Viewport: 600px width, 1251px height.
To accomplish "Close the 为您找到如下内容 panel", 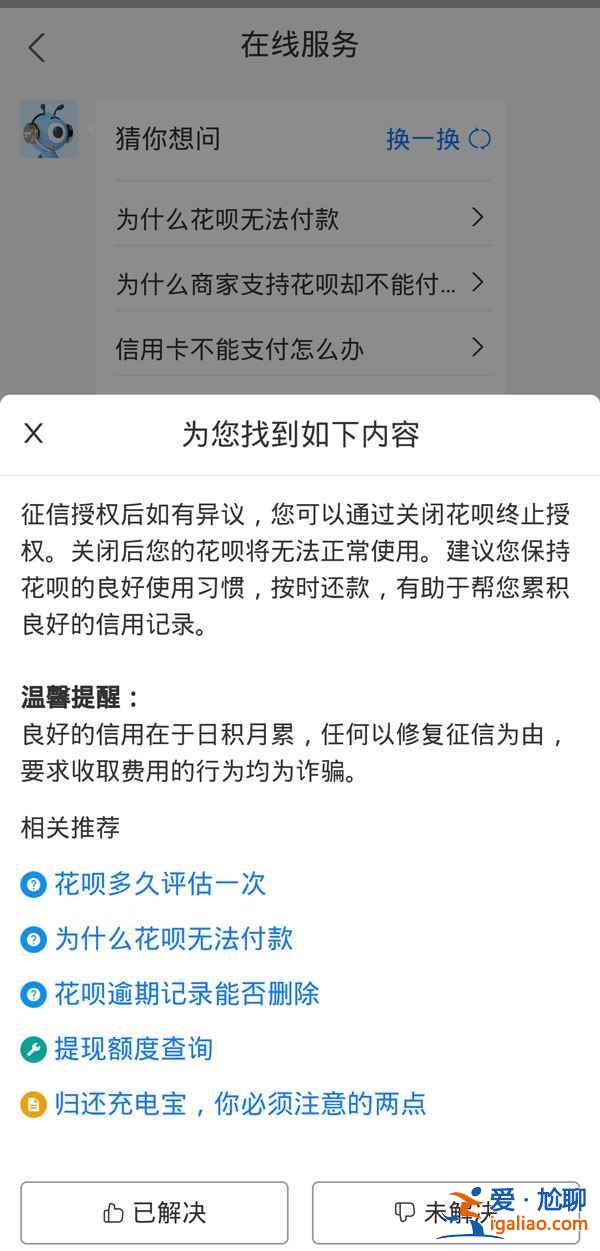I will tap(34, 433).
